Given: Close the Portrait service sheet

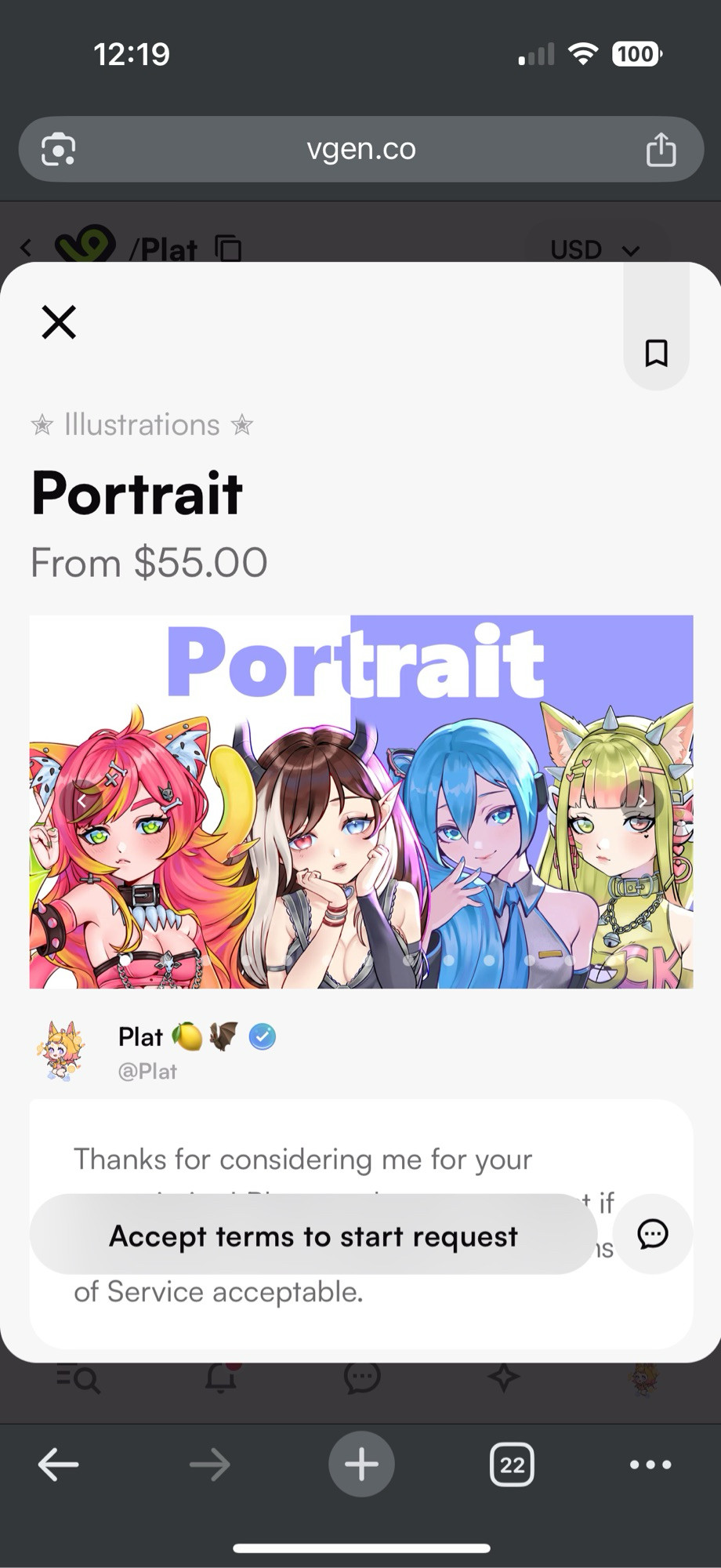Looking at the screenshot, I should click(59, 322).
